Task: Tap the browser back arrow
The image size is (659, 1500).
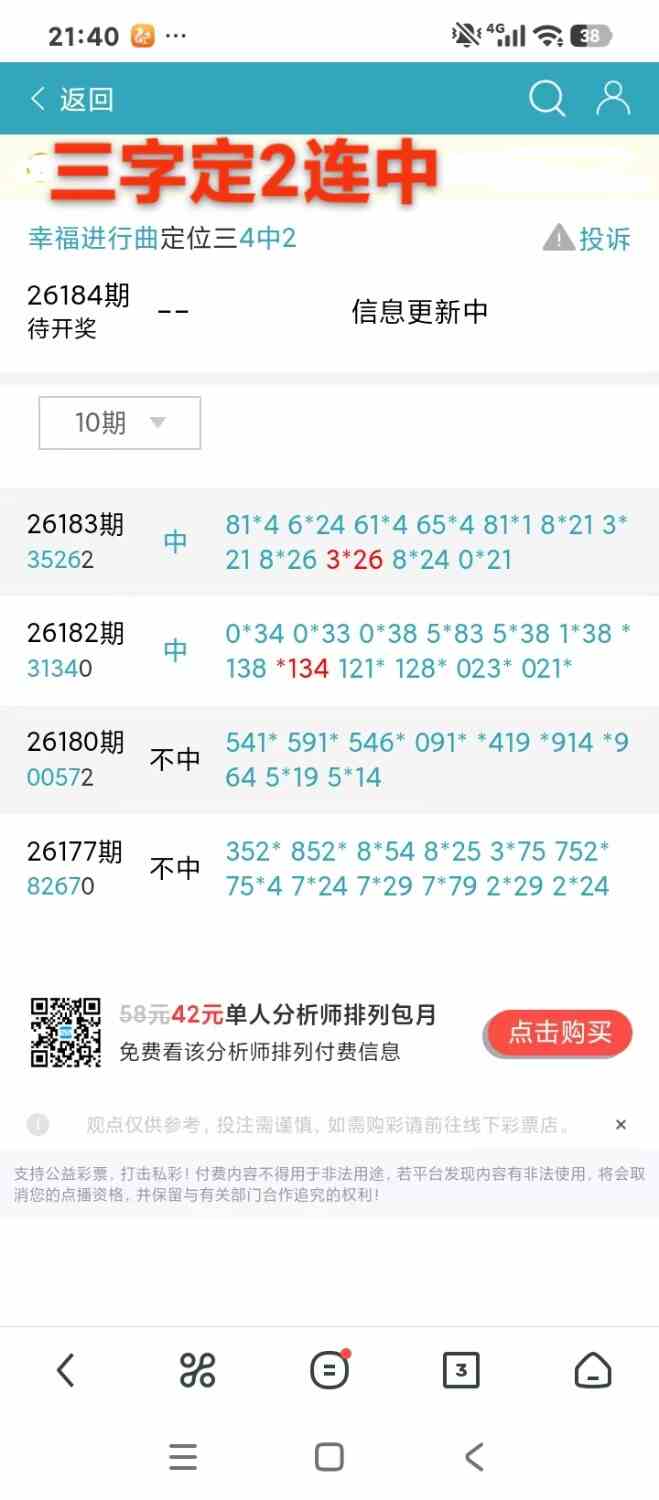Action: [x=66, y=1370]
